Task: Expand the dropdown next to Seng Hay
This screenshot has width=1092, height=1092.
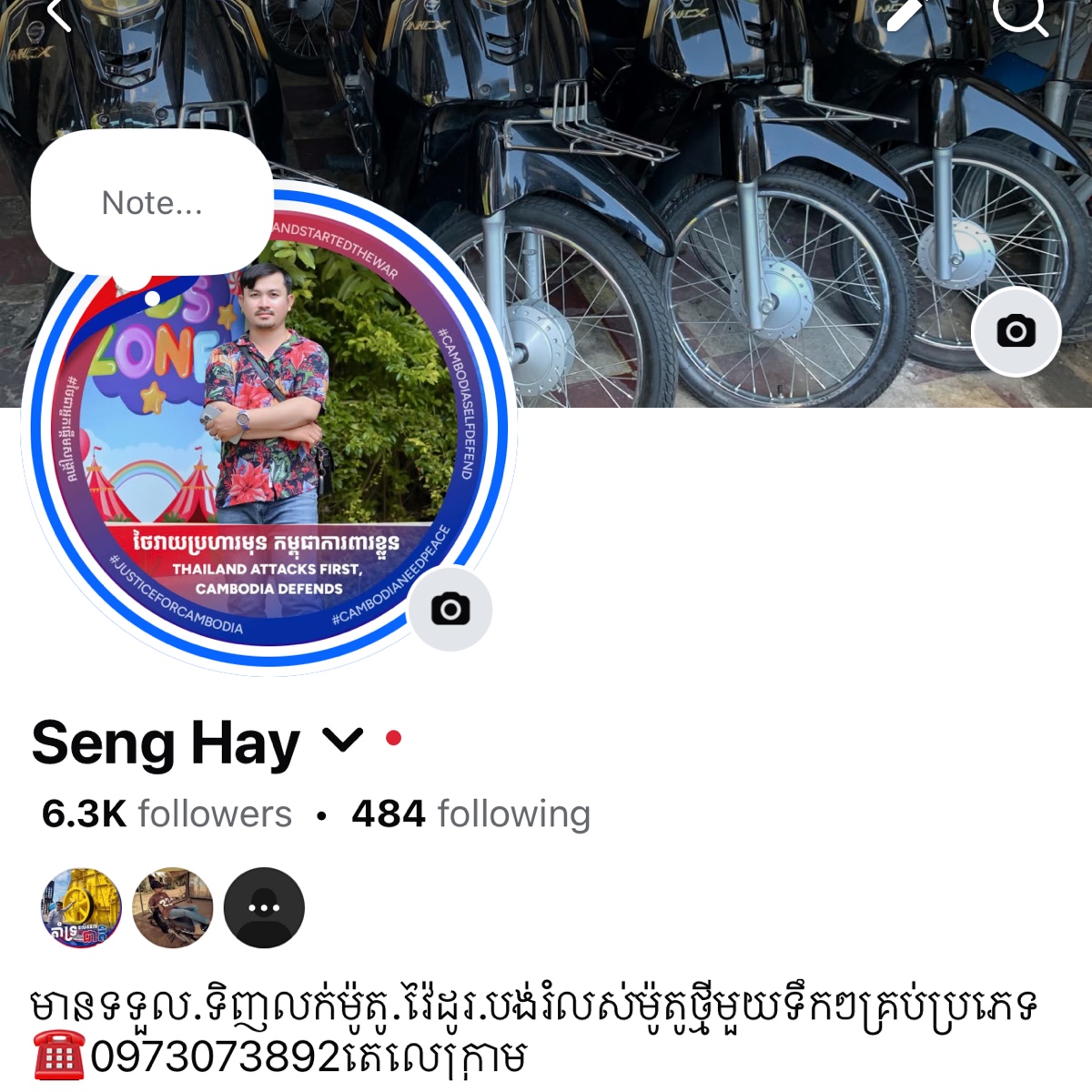Action: (x=343, y=741)
